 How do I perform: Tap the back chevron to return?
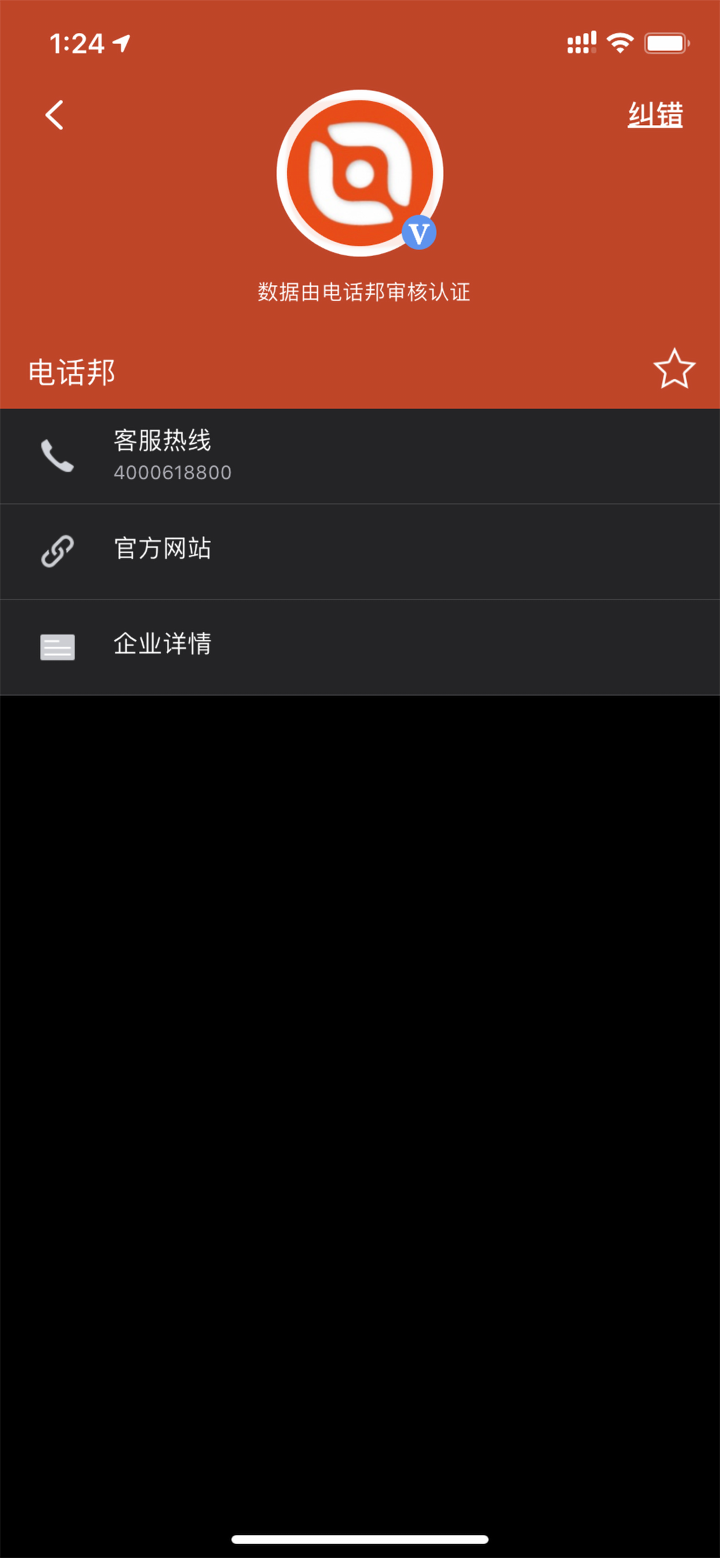click(54, 115)
